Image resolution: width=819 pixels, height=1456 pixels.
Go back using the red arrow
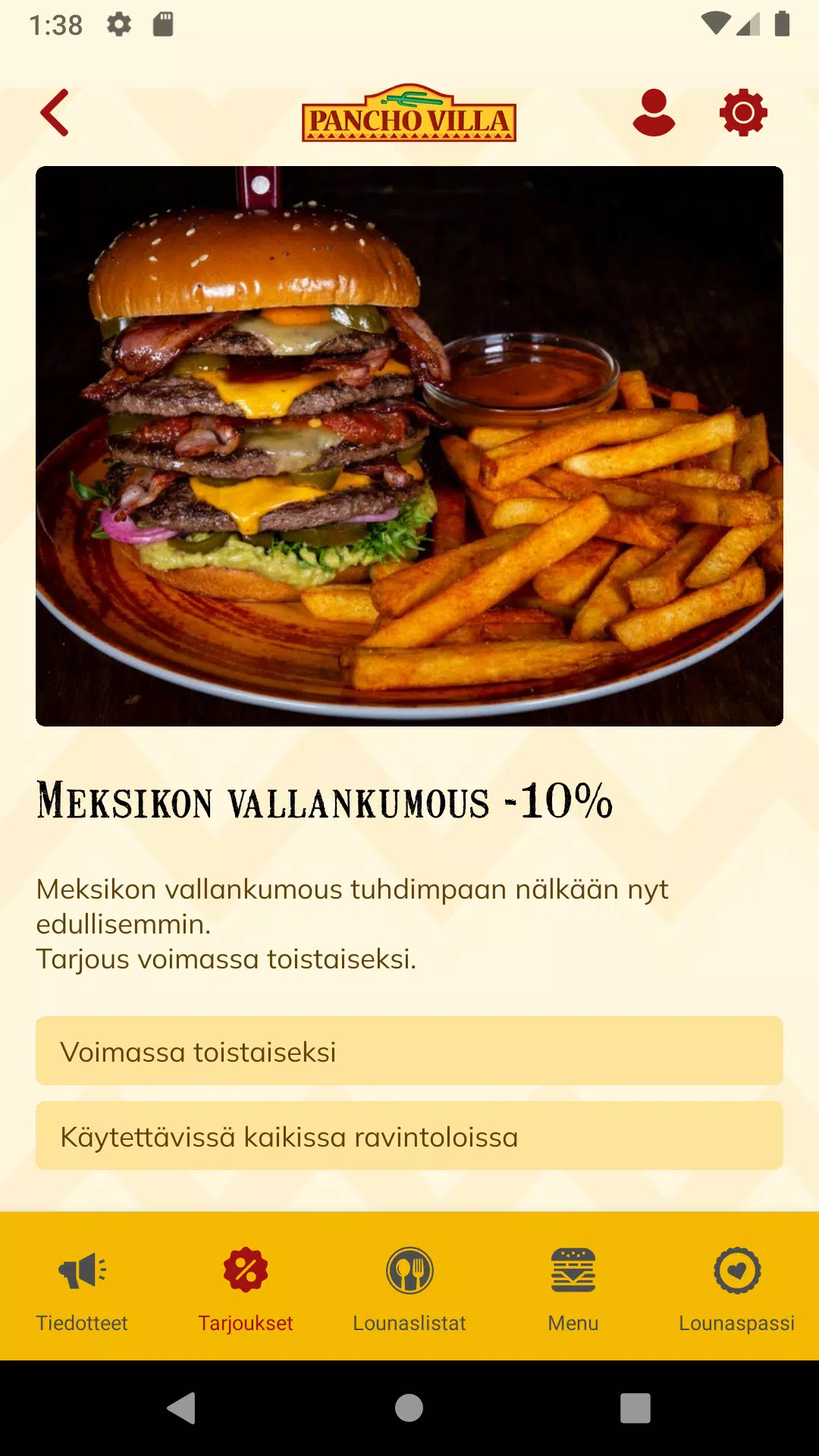(55, 113)
